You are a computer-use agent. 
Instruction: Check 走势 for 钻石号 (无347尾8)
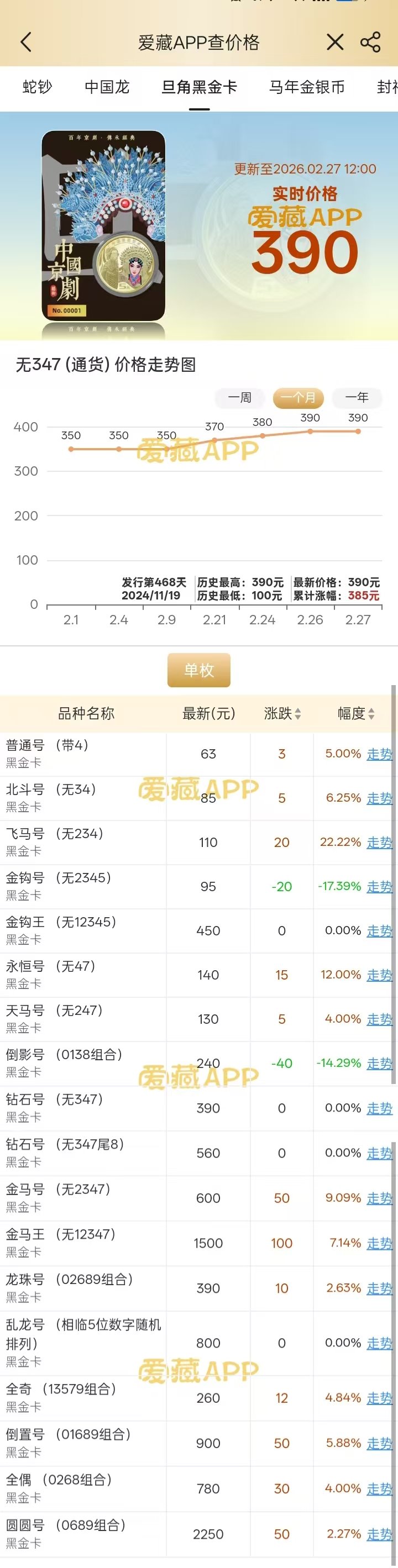(379, 1154)
